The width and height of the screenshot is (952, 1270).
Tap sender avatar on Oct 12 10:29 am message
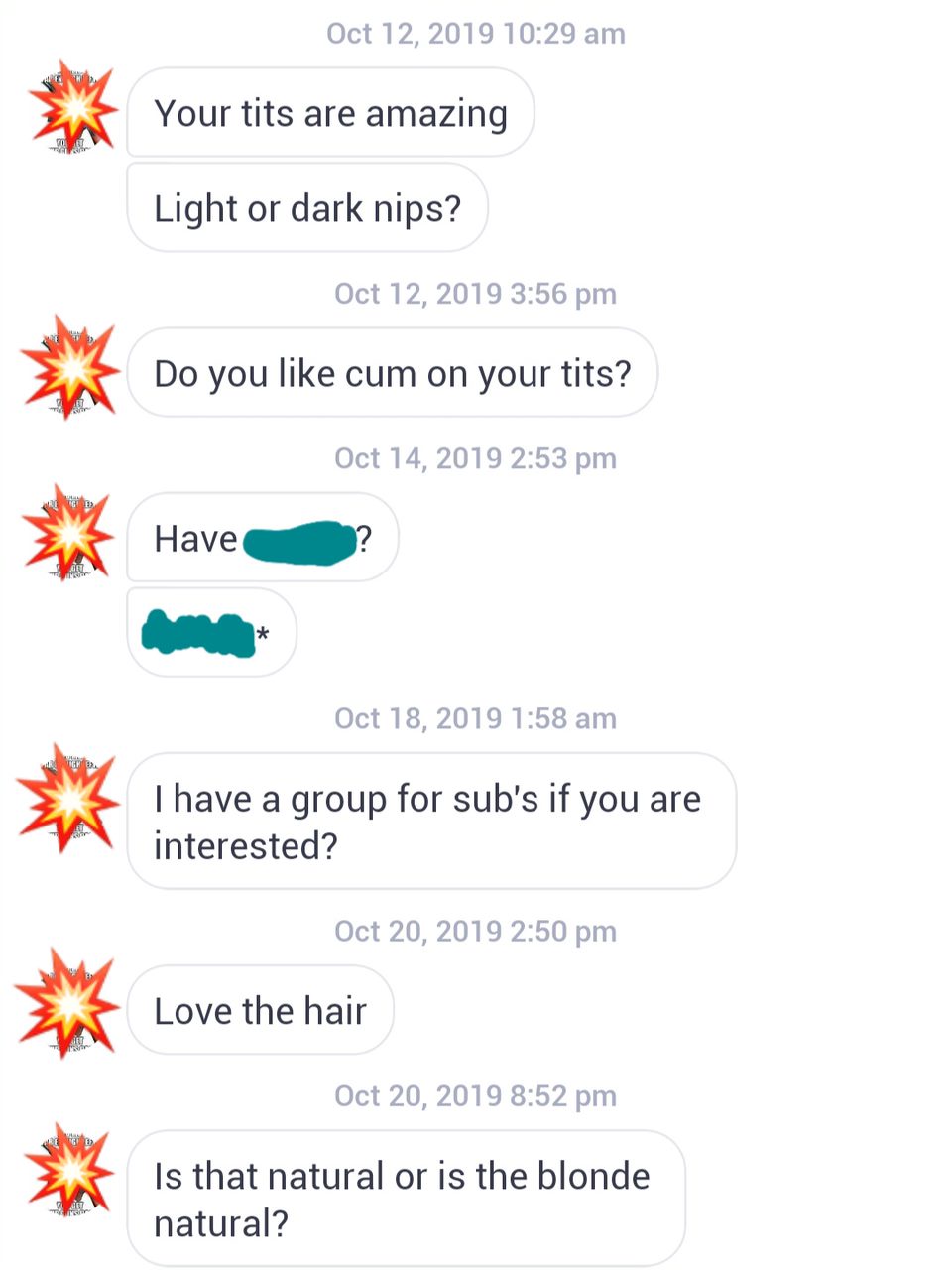pos(72,108)
